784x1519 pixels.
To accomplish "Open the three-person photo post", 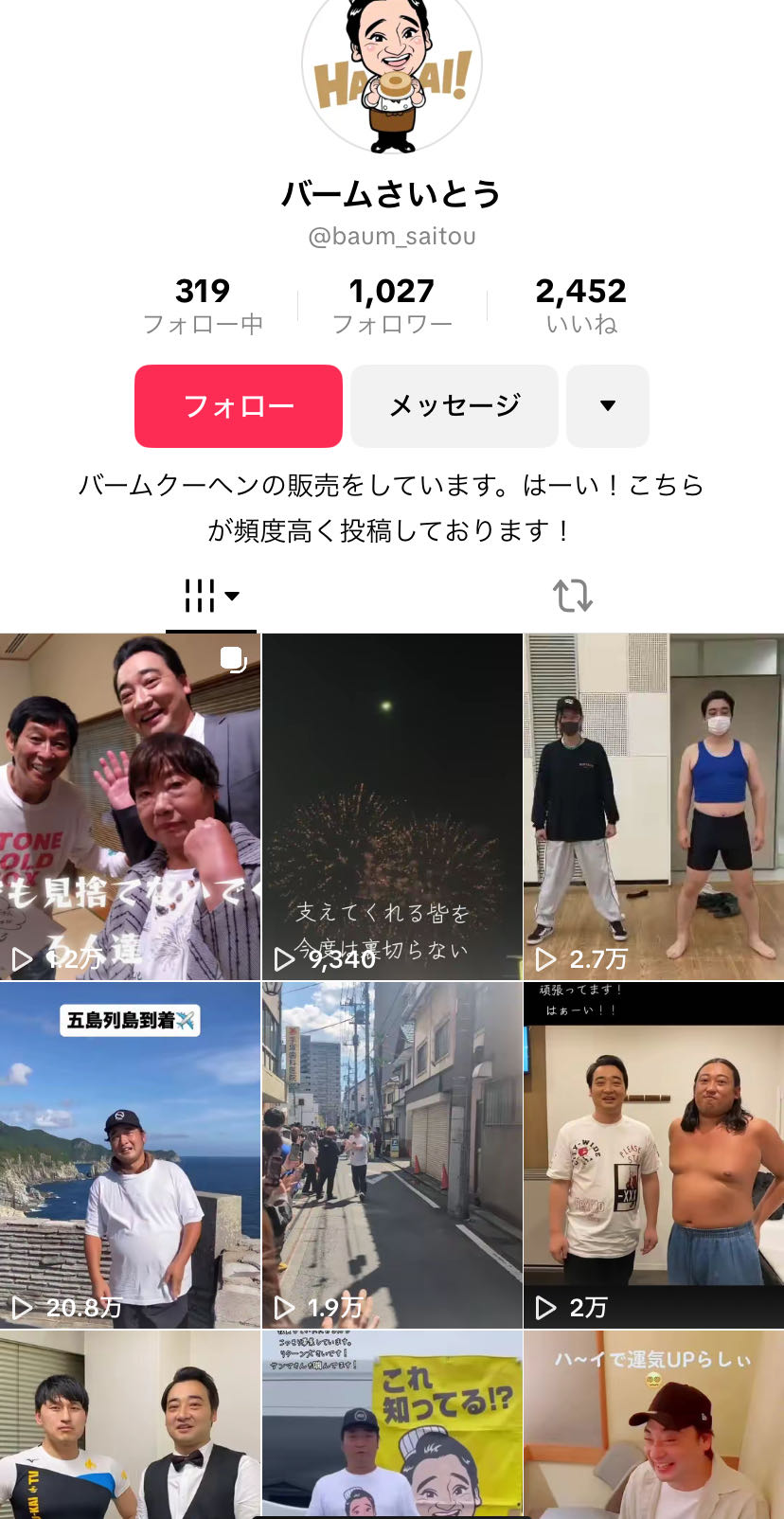I will pos(130,807).
